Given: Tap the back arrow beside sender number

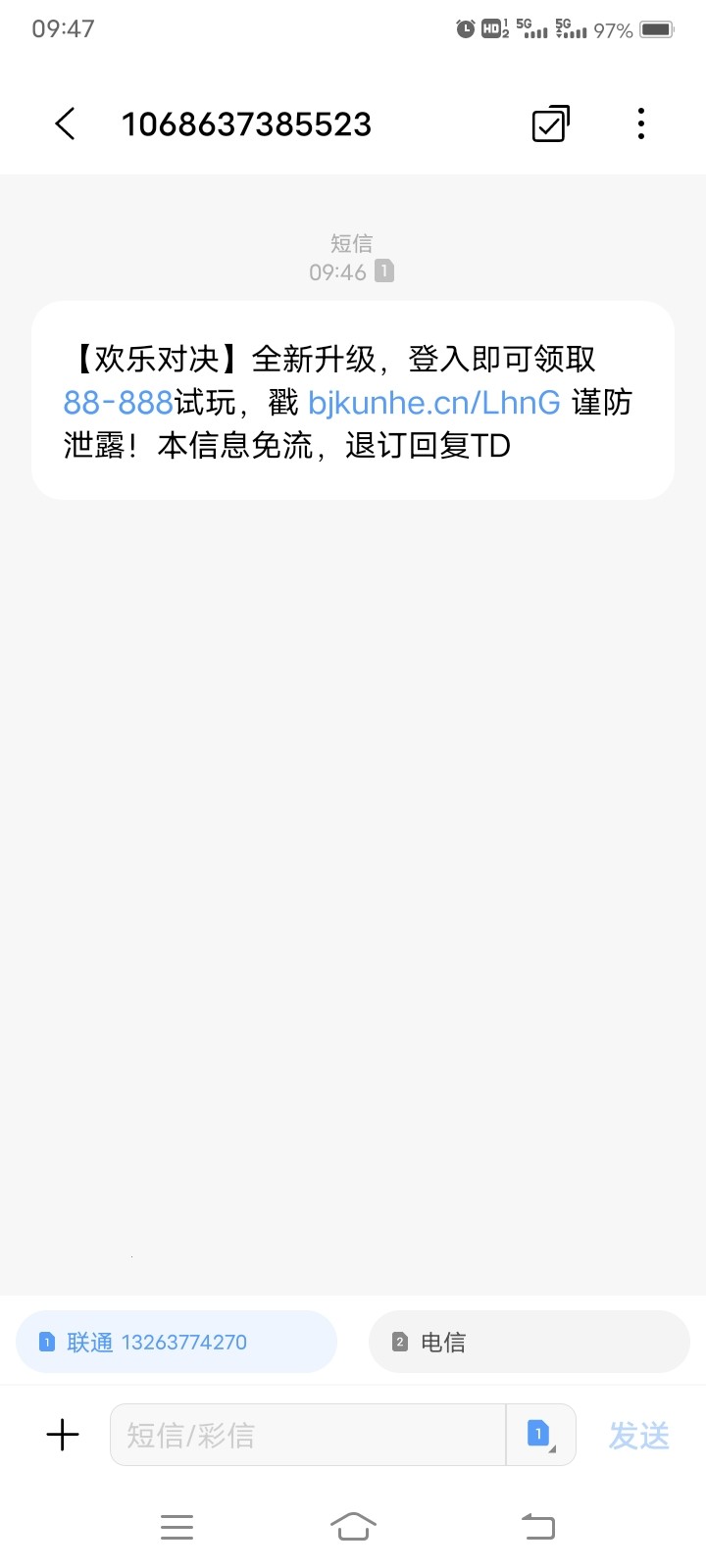Looking at the screenshot, I should [x=64, y=123].
